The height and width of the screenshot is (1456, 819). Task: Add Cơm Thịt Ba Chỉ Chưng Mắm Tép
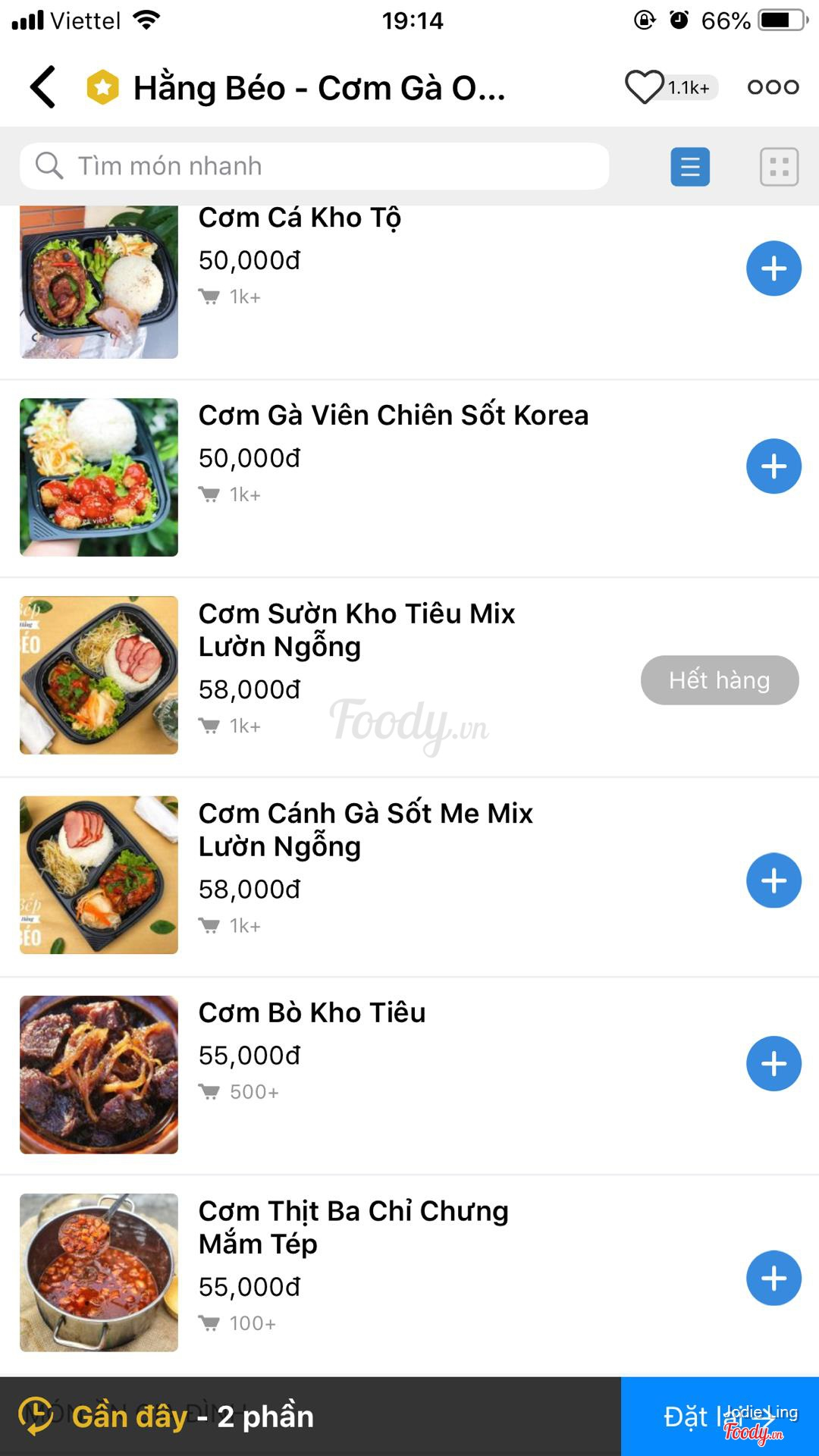pos(773,1278)
